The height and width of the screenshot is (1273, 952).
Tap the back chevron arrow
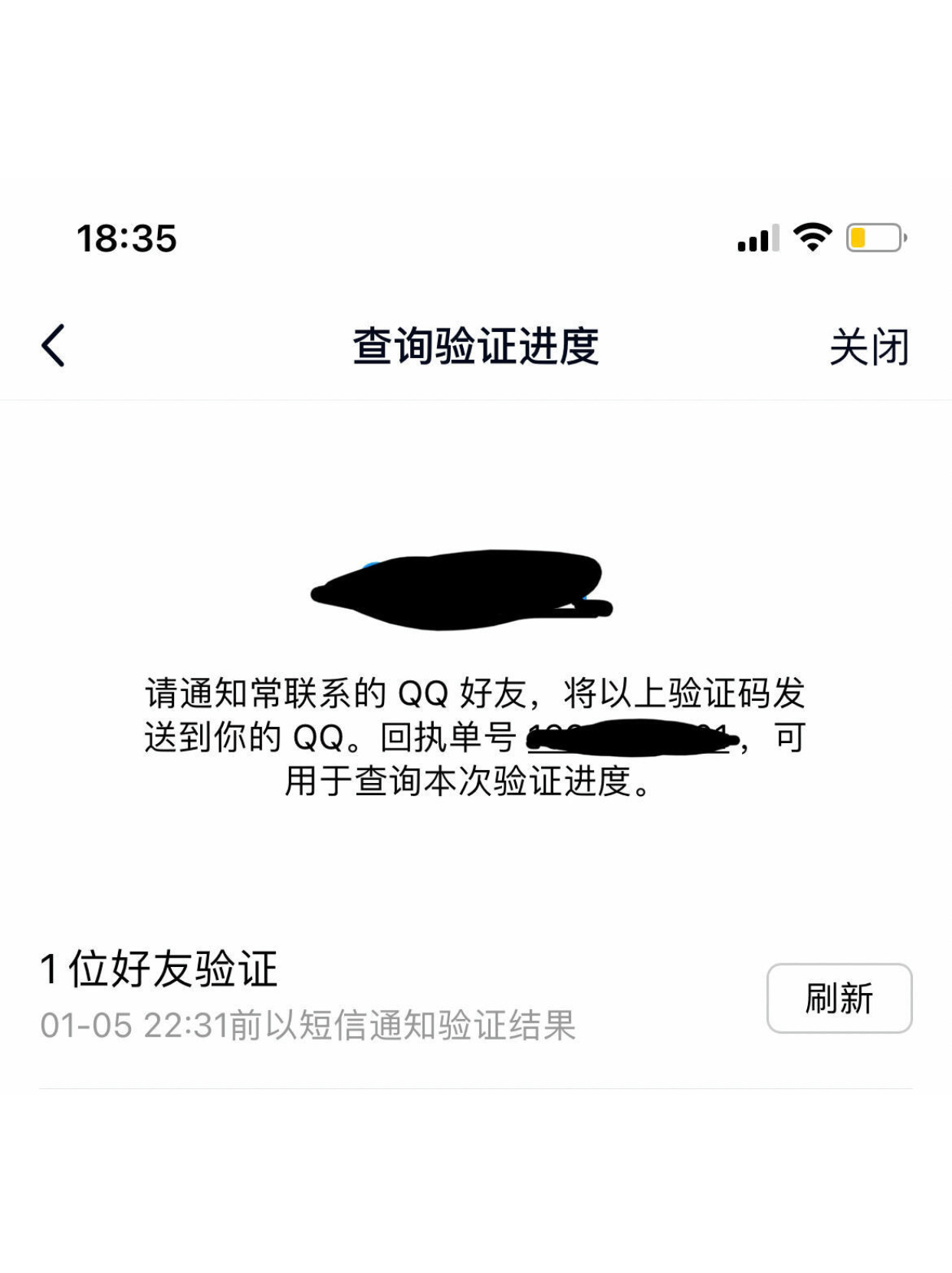(51, 345)
